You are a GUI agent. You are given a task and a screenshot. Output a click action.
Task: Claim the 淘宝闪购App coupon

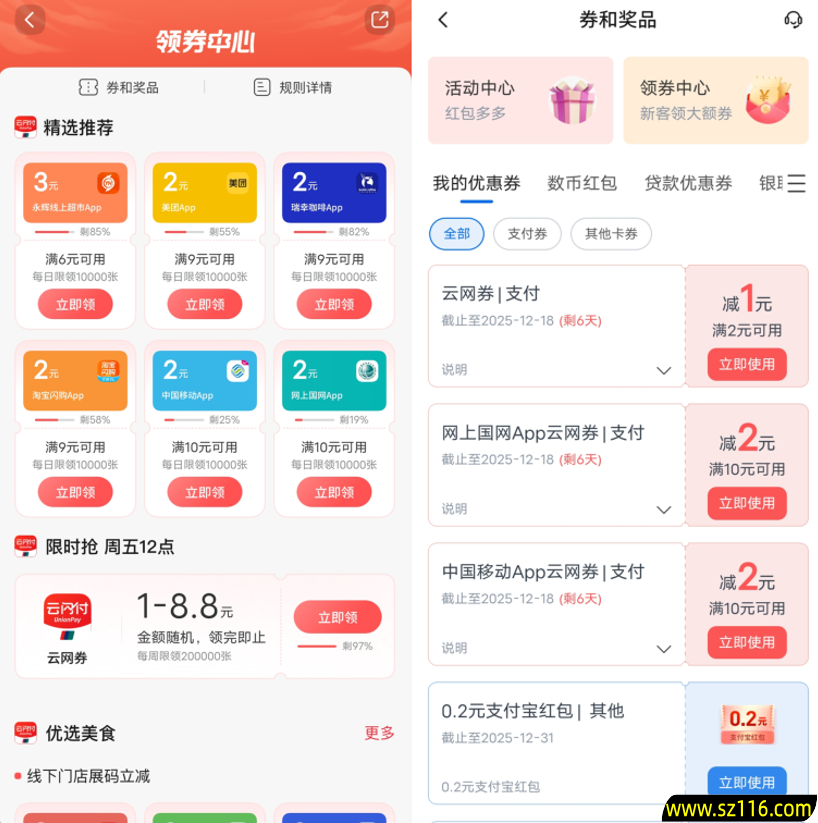click(x=76, y=492)
